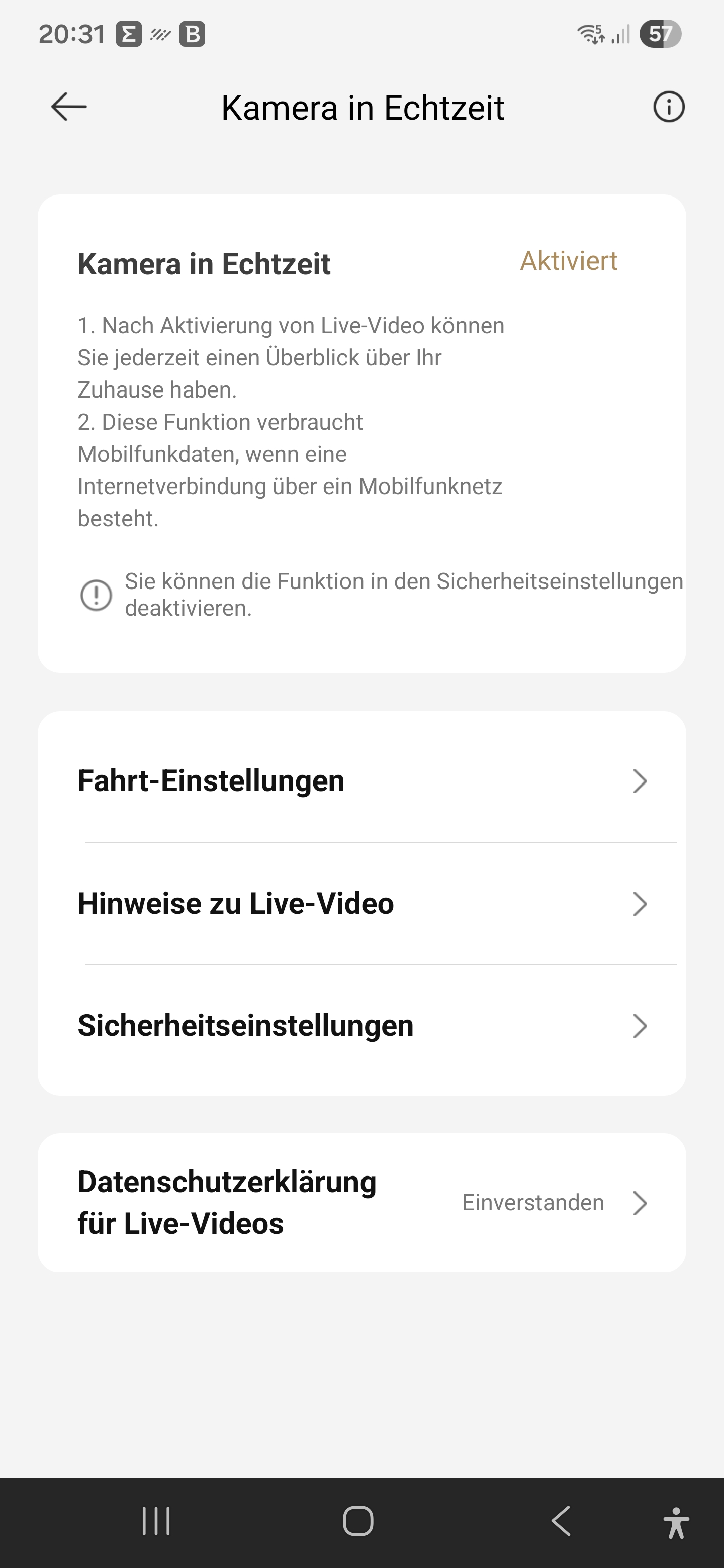View Datenschutzerklärung für Live-Videos
The height and width of the screenshot is (1568, 724).
361,1203
